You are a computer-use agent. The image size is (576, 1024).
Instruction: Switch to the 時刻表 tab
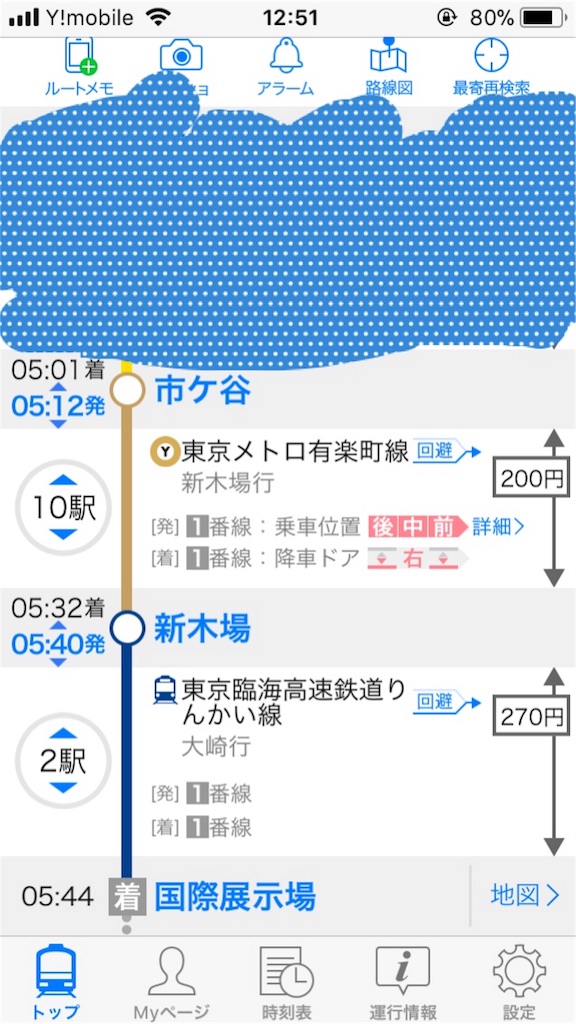pos(287,982)
